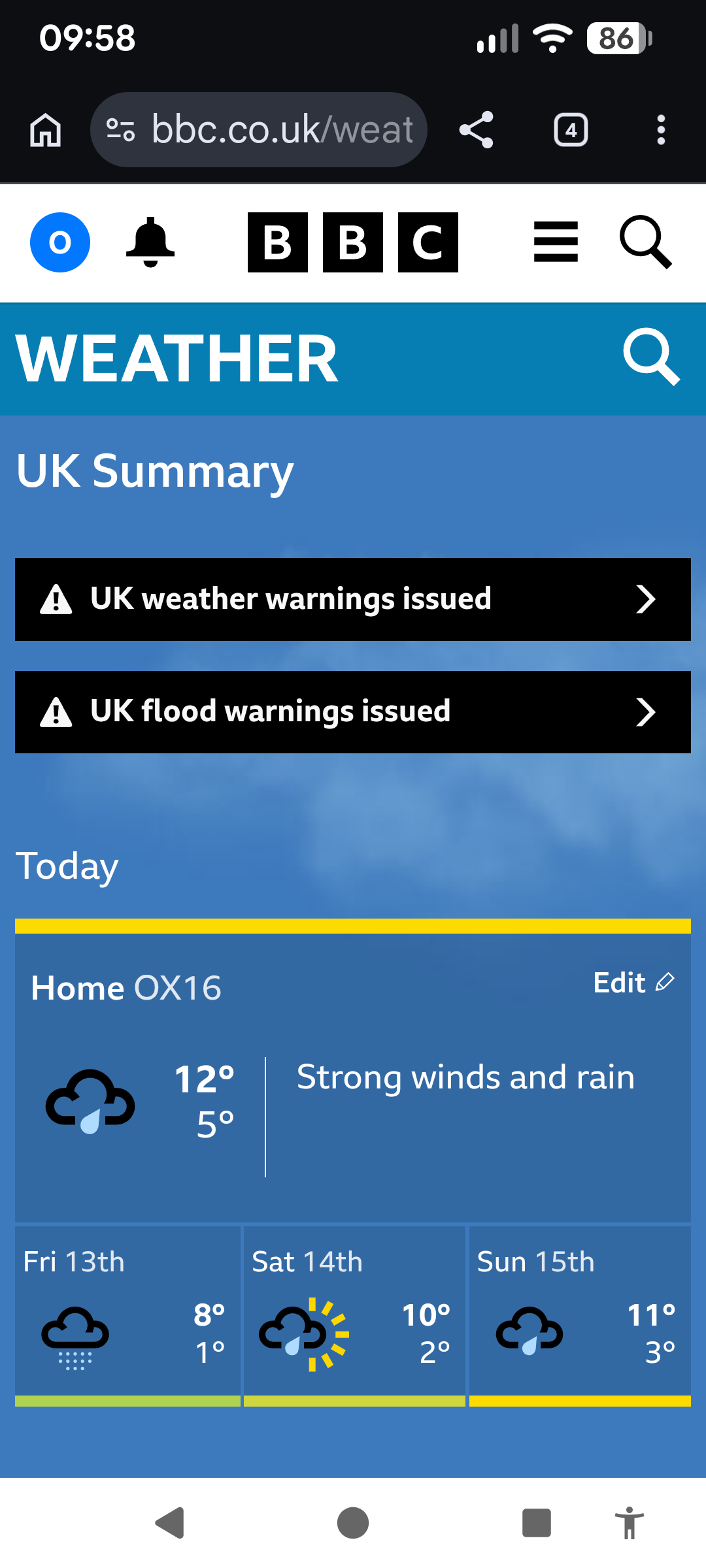Viewport: 706px width, 1568px height.
Task: Open UK weather warnings issued
Action: (x=353, y=599)
